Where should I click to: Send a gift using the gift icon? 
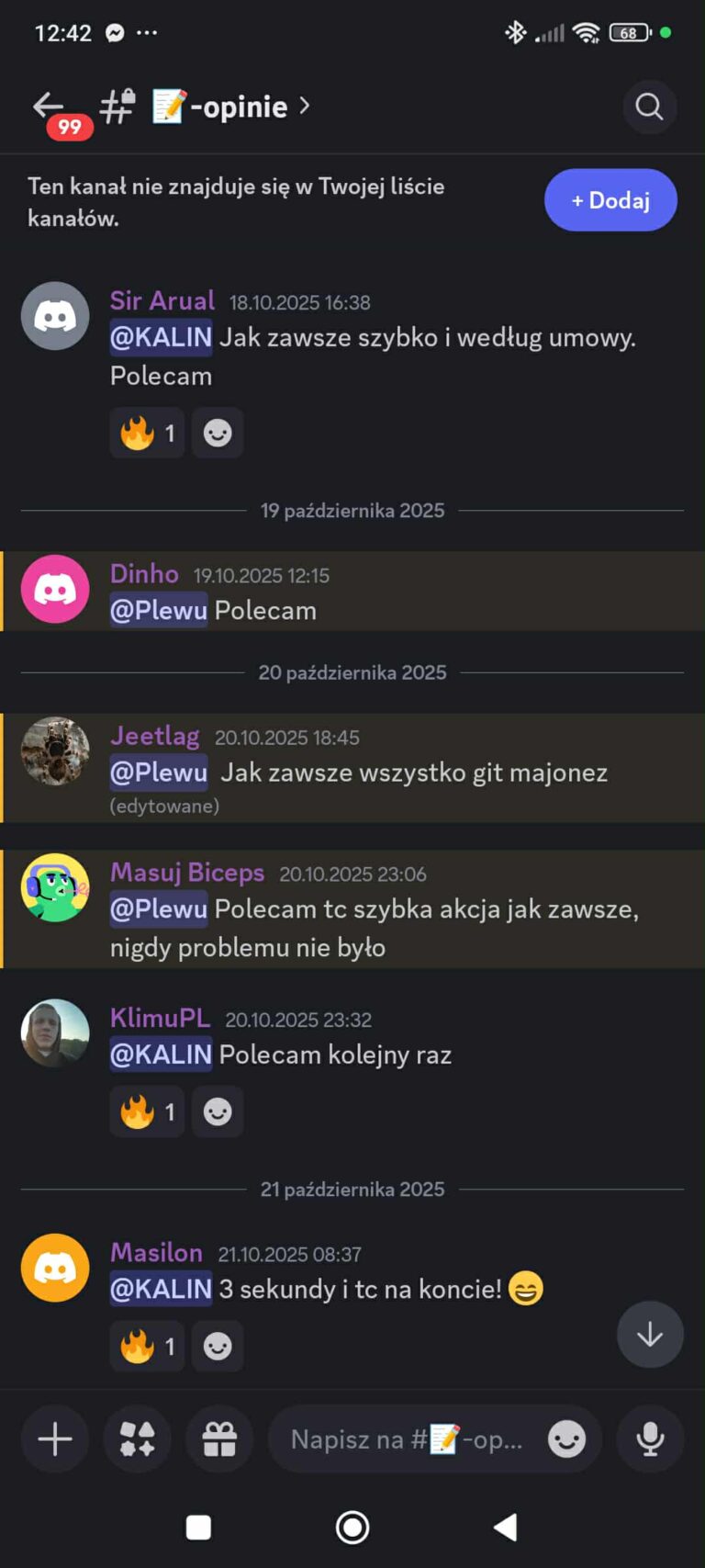pos(220,1438)
